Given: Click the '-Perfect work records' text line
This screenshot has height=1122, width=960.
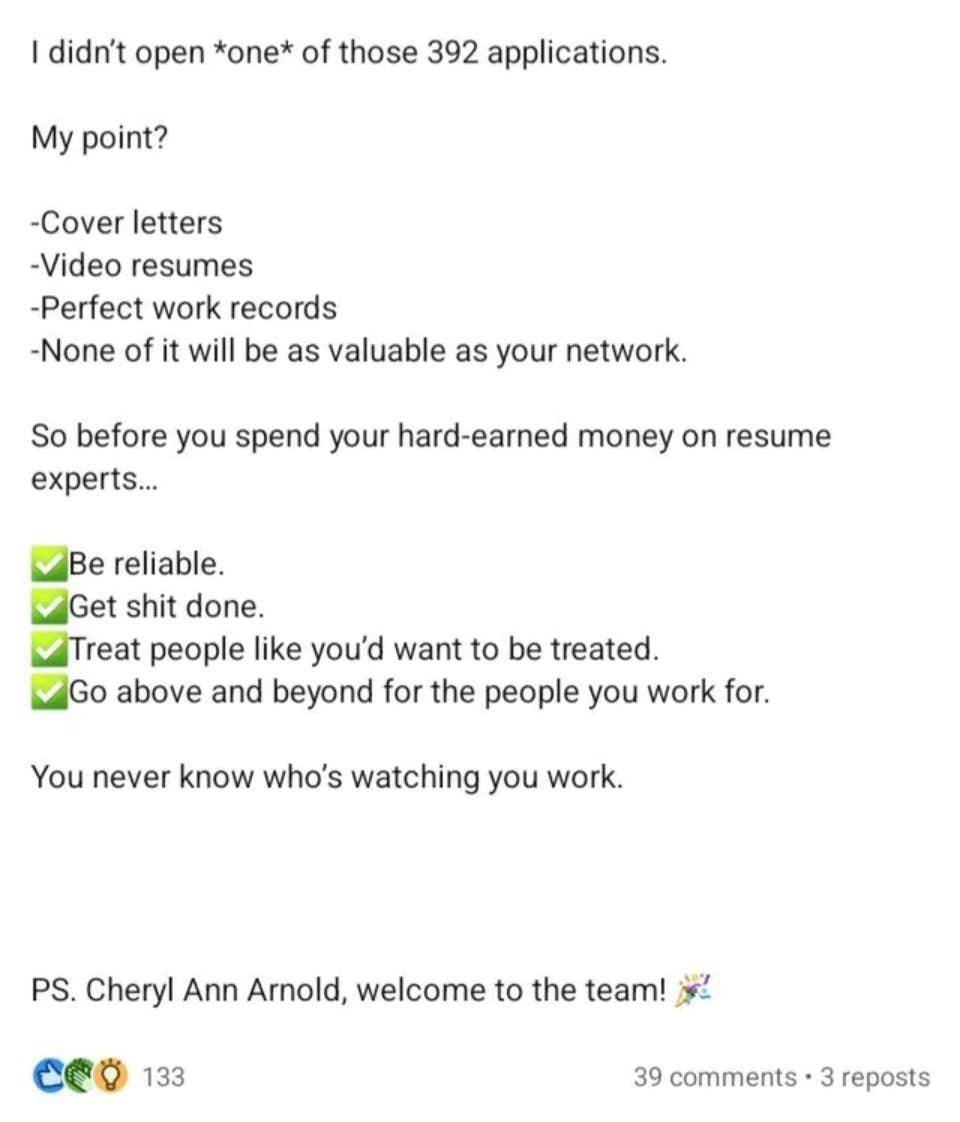Looking at the screenshot, I should coord(185,308).
